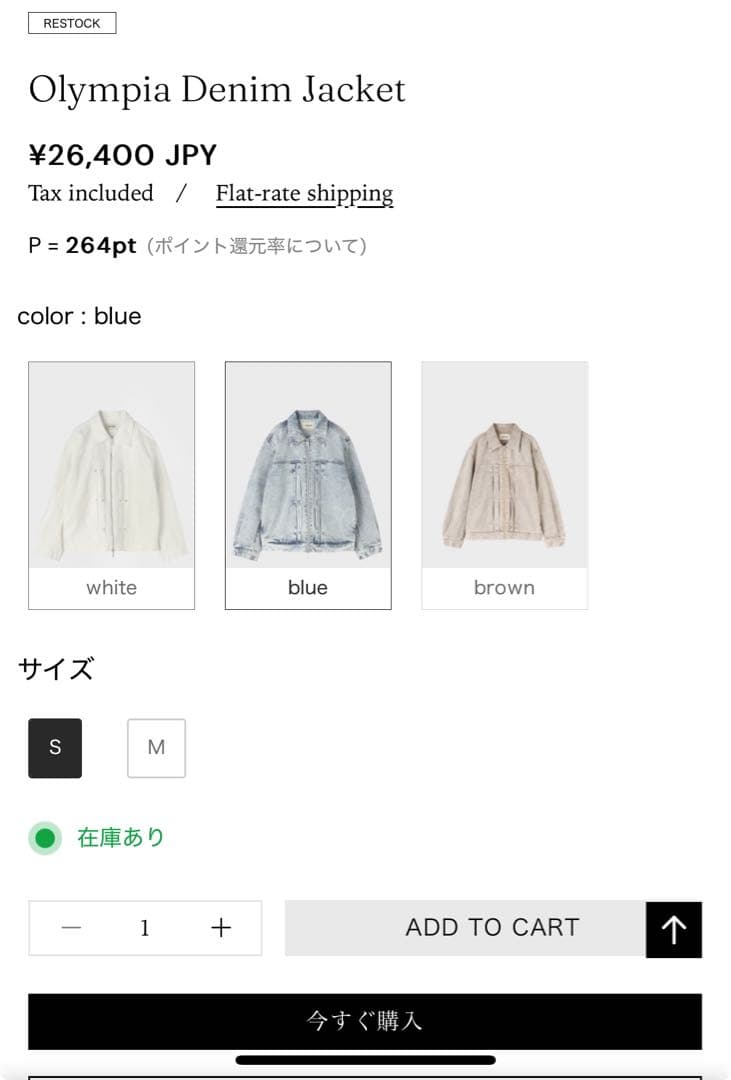Click the brown jacket thumbnail image
Screen dimensions: 731x1080
(x=504, y=465)
